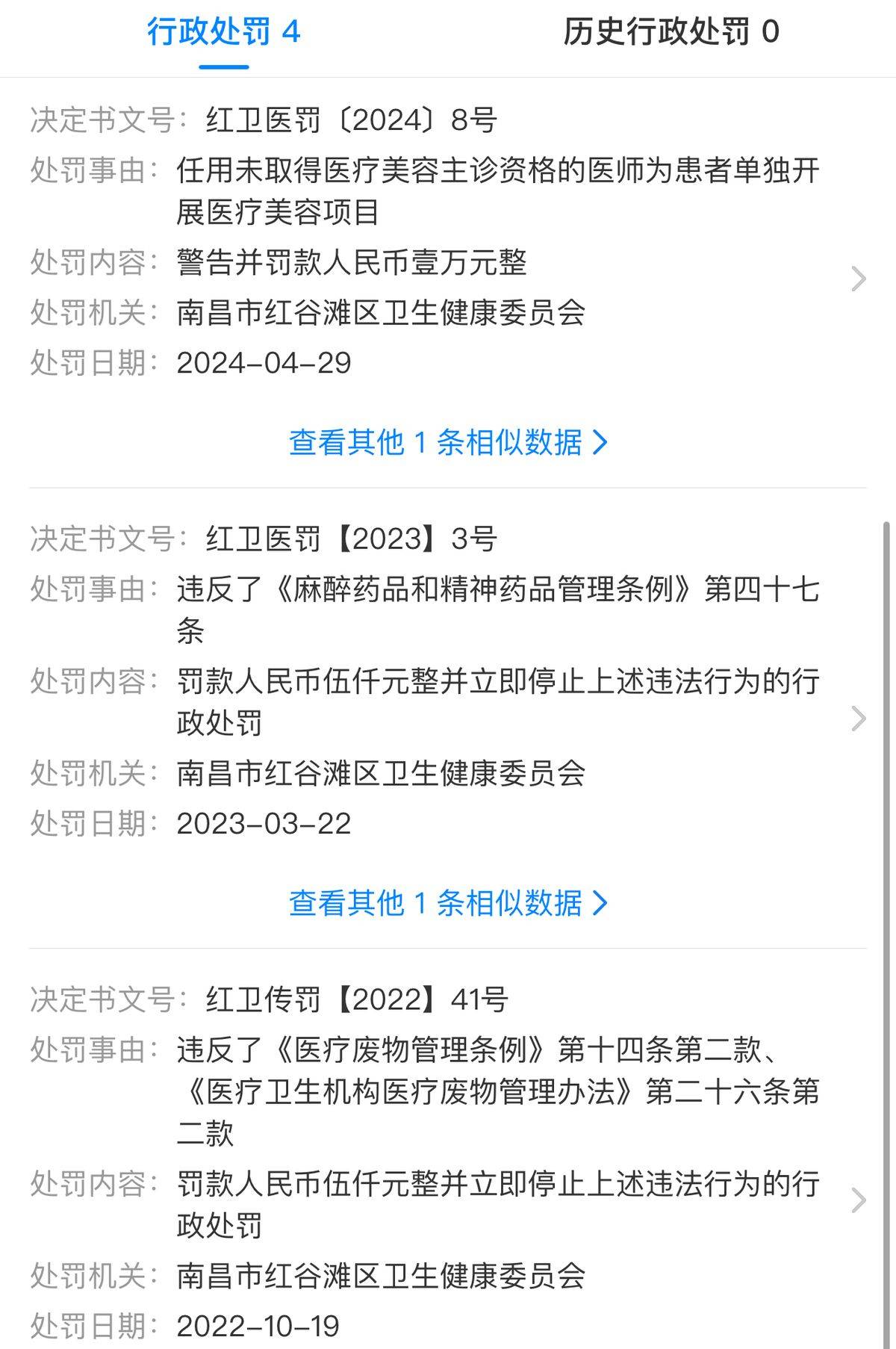This screenshot has height=1349, width=896.
Task: View similar data under the 2024 penalty
Action: pyautogui.click(x=448, y=442)
